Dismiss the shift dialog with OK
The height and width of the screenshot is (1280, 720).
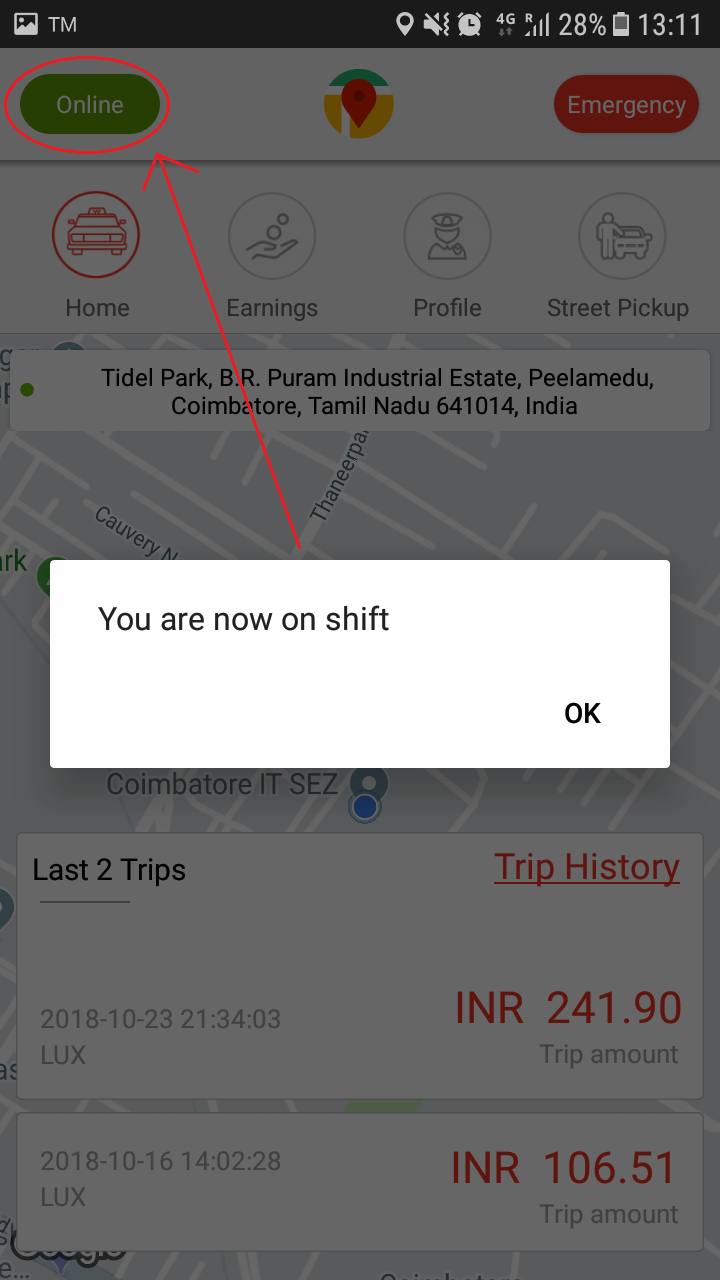(582, 713)
